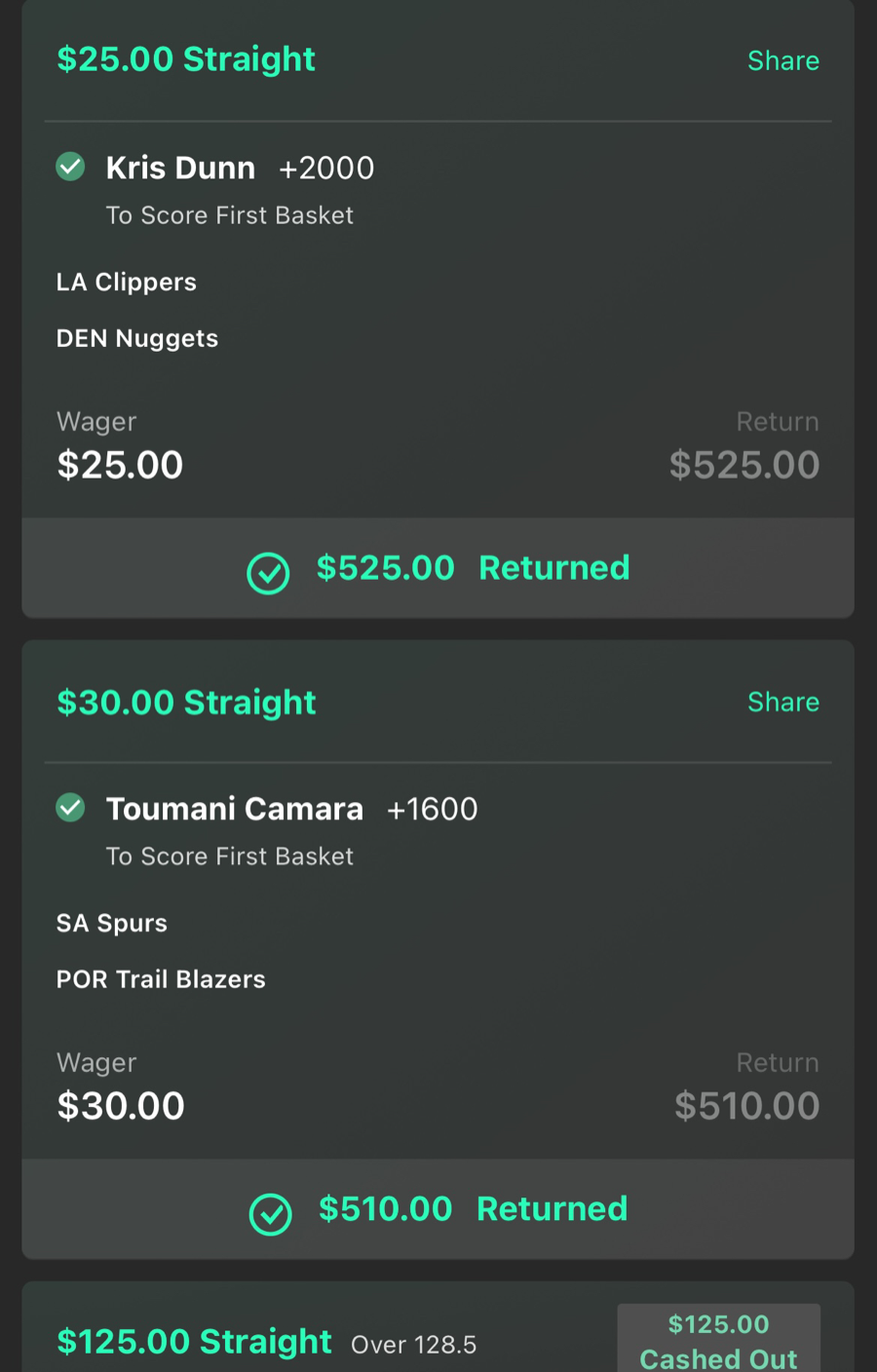Click the $510.00 Returned status banner
Screen dimensions: 877x1372
438,1208
